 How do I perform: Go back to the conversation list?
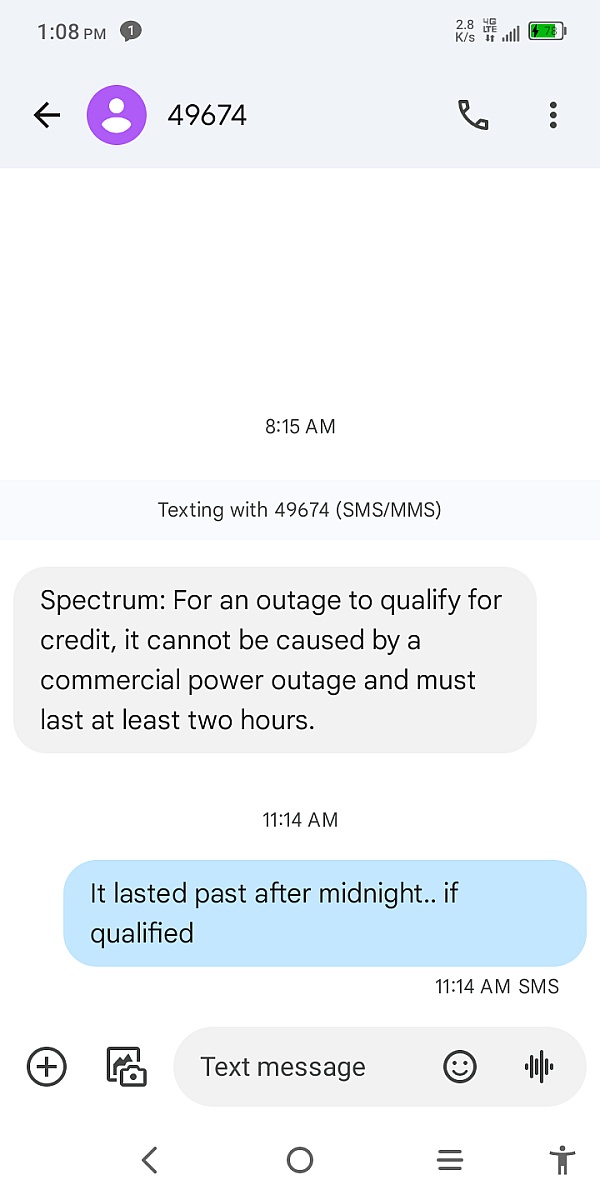(47, 116)
